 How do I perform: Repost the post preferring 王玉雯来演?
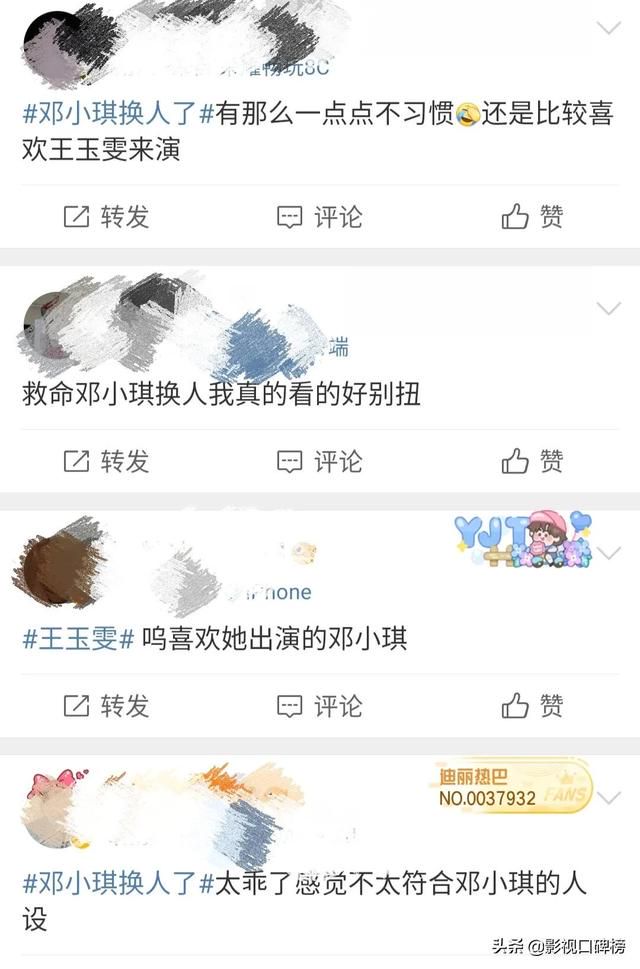coord(106,216)
